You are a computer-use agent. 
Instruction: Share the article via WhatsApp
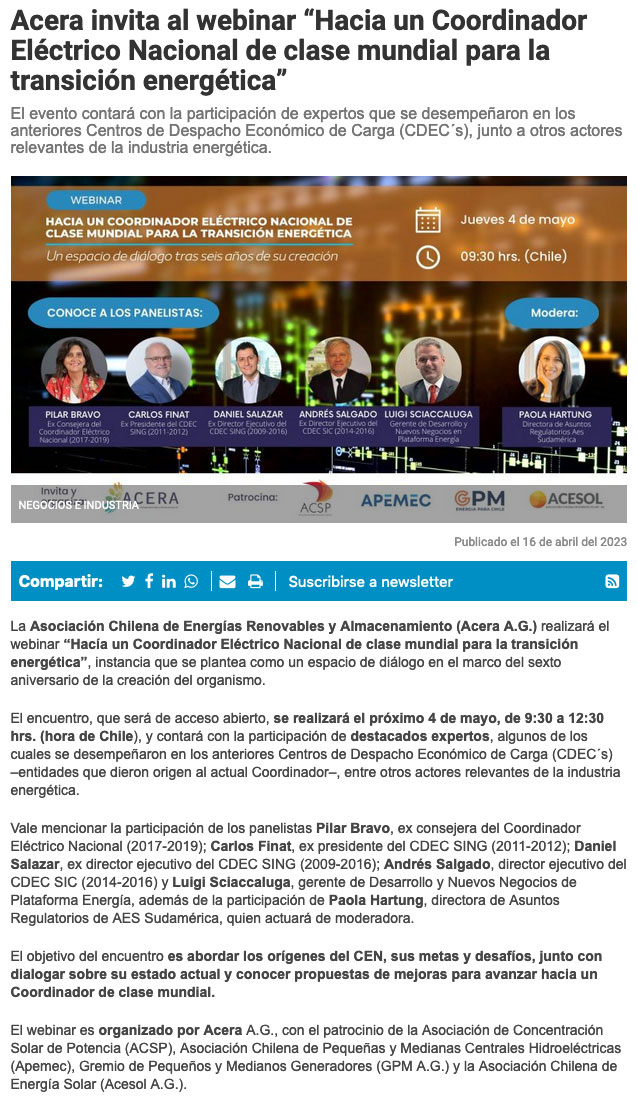[x=191, y=581]
